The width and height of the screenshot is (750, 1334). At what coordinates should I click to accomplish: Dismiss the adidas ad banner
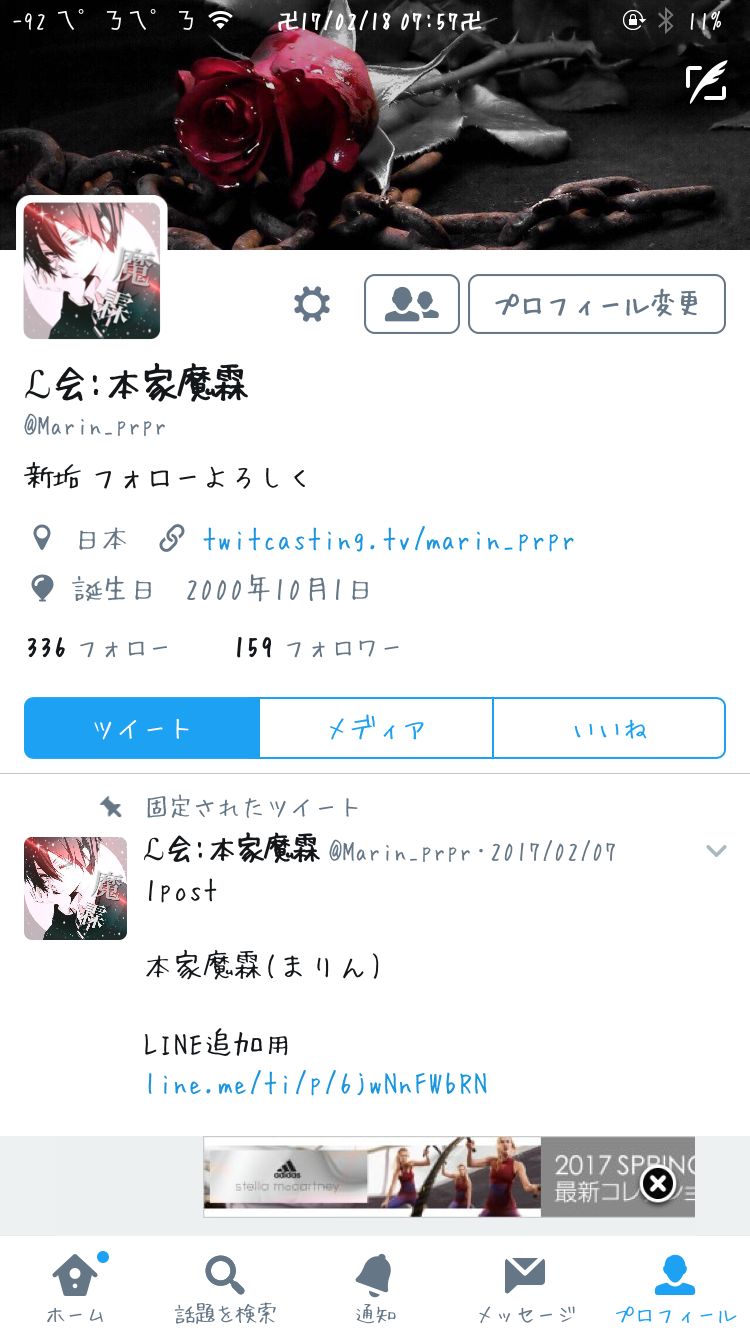point(657,1184)
